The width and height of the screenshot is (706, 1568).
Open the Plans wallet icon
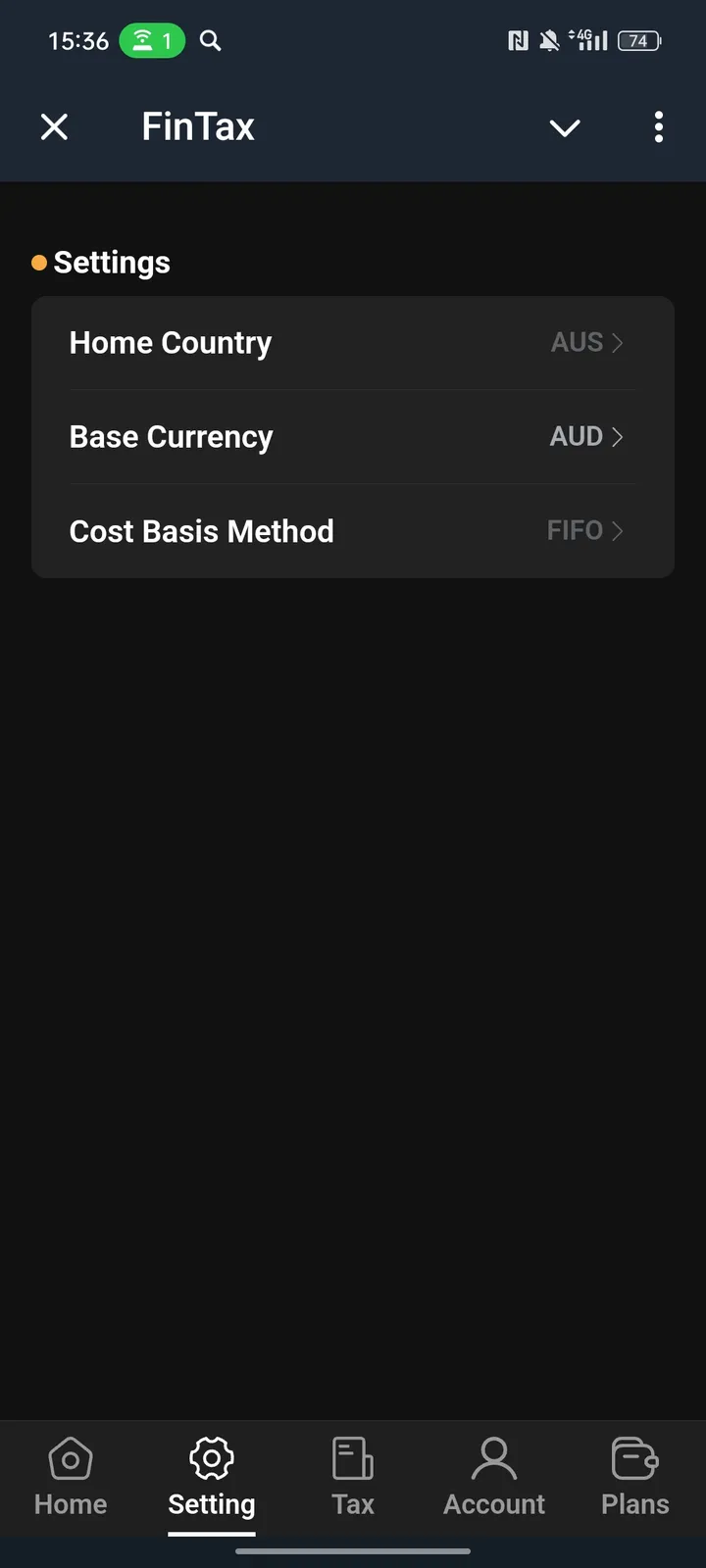tap(634, 1457)
